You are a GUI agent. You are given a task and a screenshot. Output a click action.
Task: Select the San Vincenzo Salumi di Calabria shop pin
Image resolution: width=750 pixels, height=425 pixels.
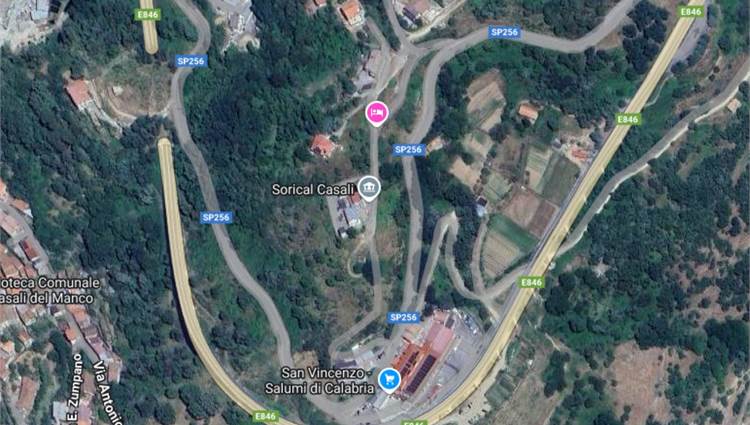[389, 380]
